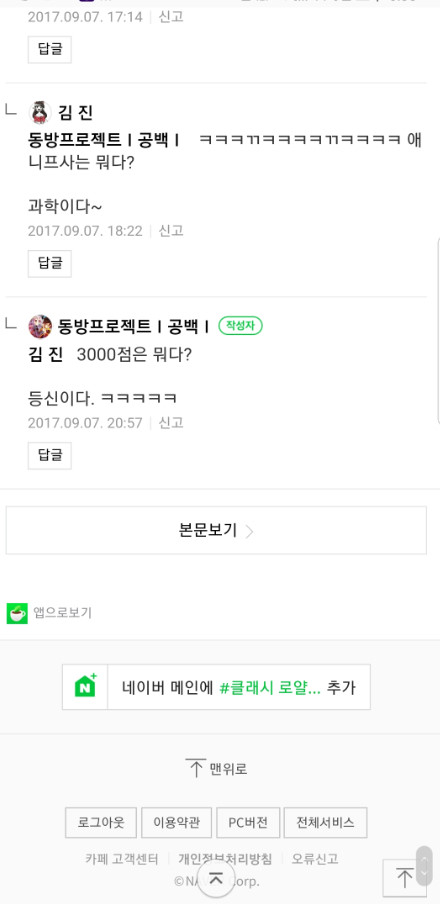This screenshot has width=440, height=904.
Task: Open 김 진's profile picture
Action: click(x=40, y=112)
